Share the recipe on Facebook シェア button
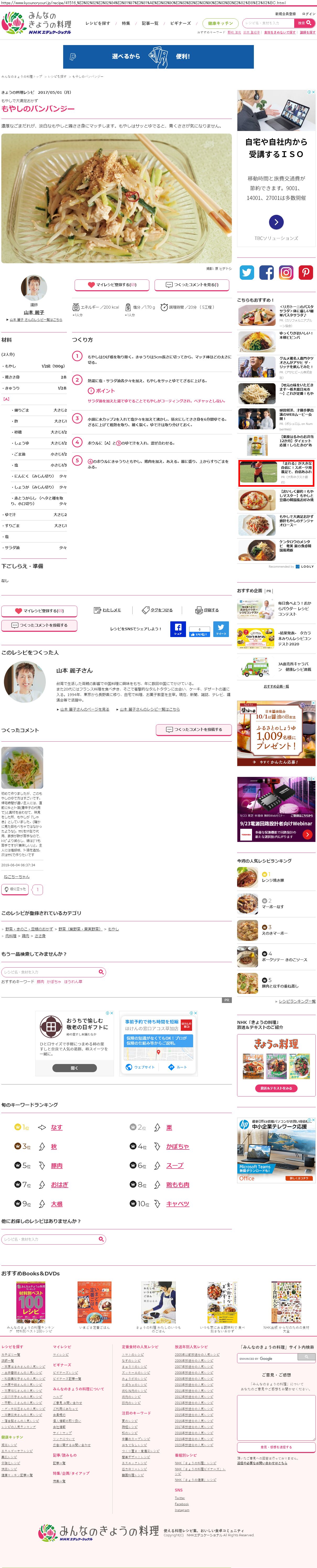 [x=178, y=629]
